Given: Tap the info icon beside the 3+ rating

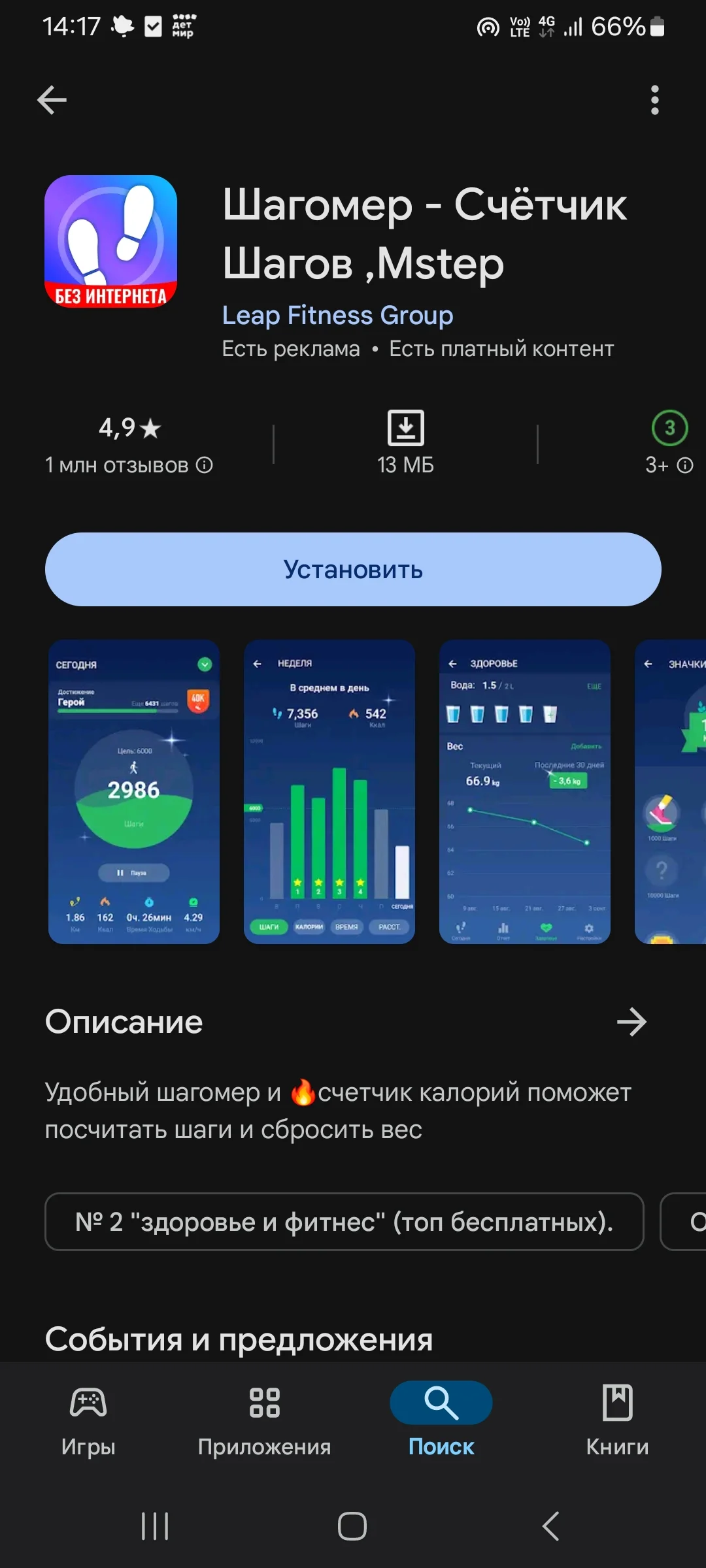Looking at the screenshot, I should [x=684, y=465].
